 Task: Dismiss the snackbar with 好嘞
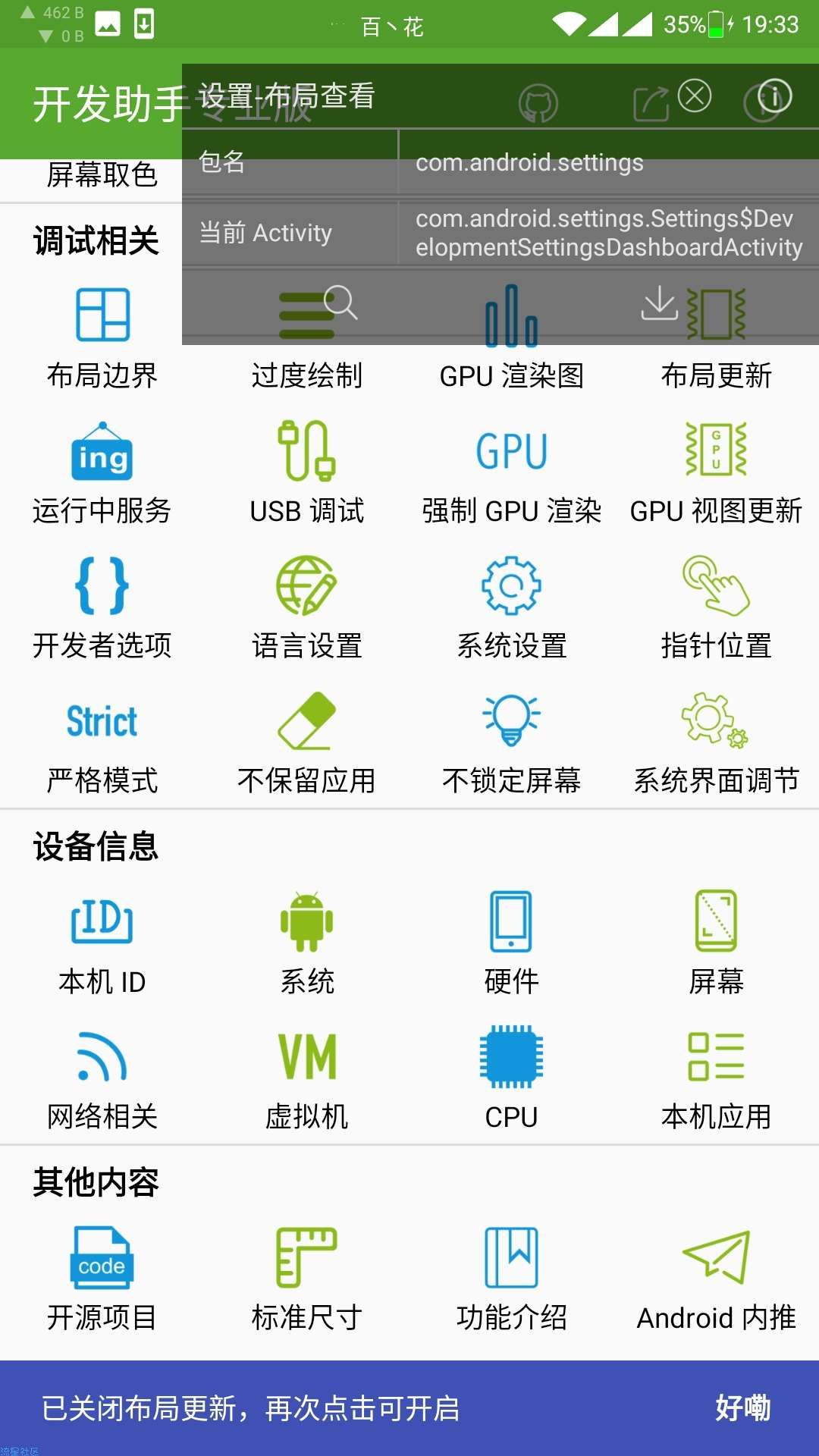click(742, 1408)
